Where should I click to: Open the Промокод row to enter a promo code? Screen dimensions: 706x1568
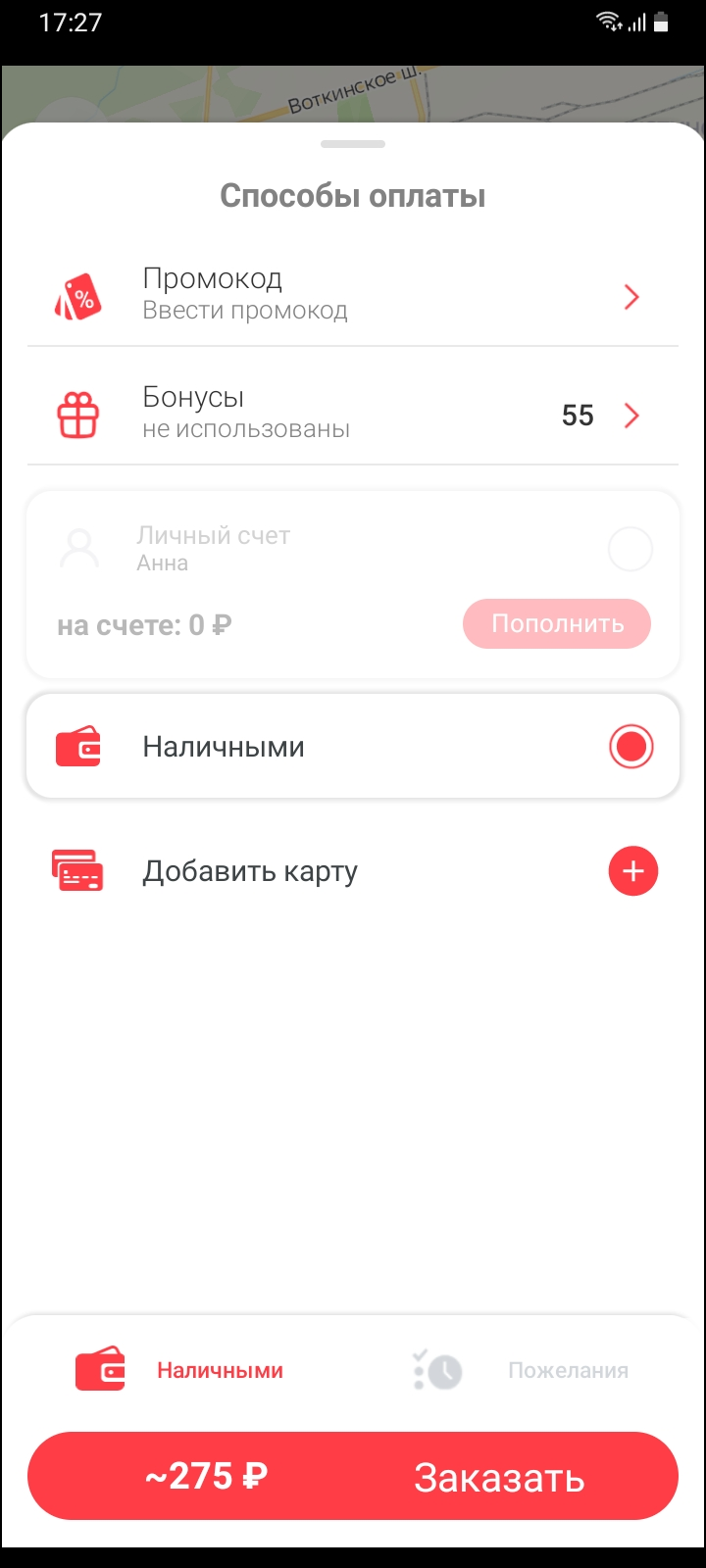353,296
